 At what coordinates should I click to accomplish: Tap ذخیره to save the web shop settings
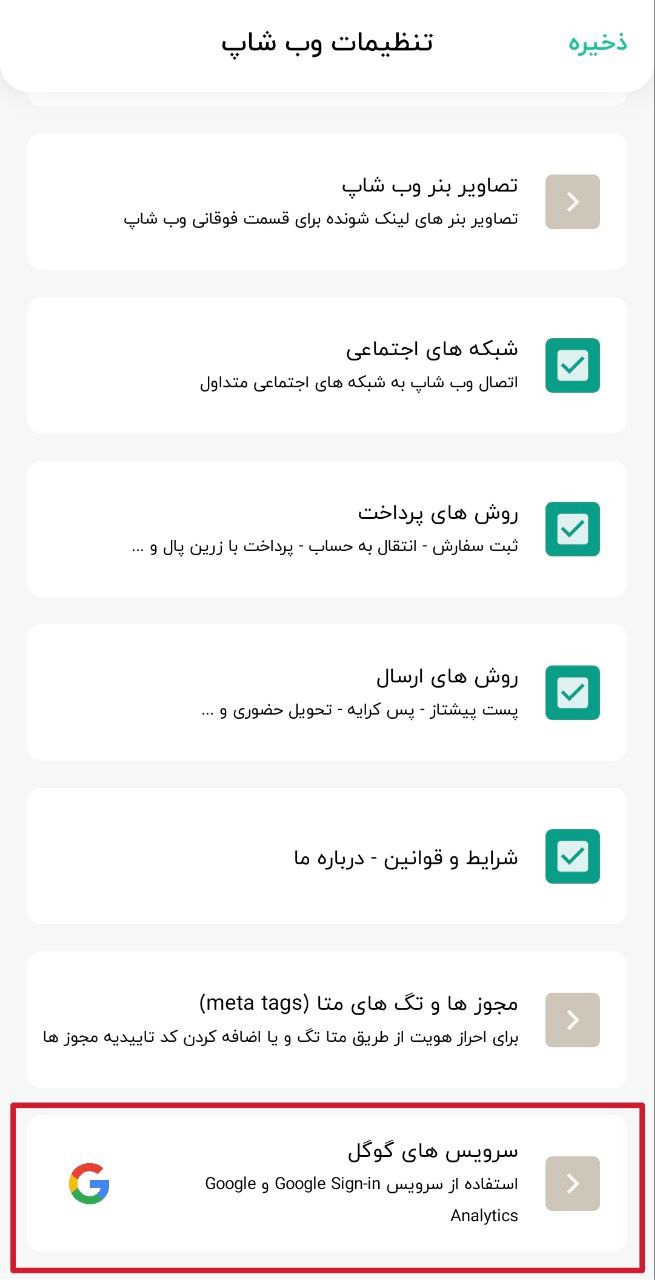597,42
